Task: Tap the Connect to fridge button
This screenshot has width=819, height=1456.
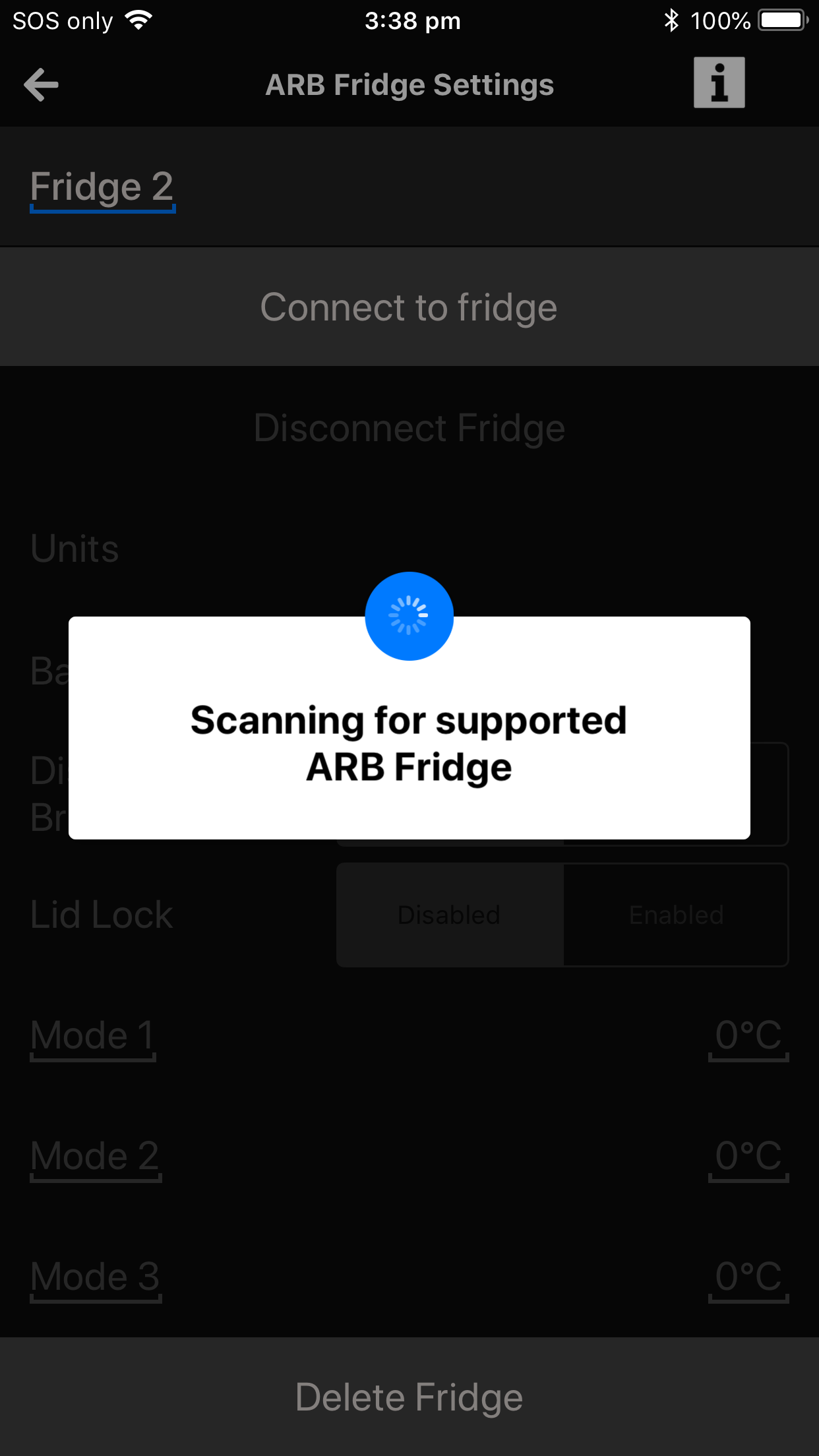Action: 409,307
